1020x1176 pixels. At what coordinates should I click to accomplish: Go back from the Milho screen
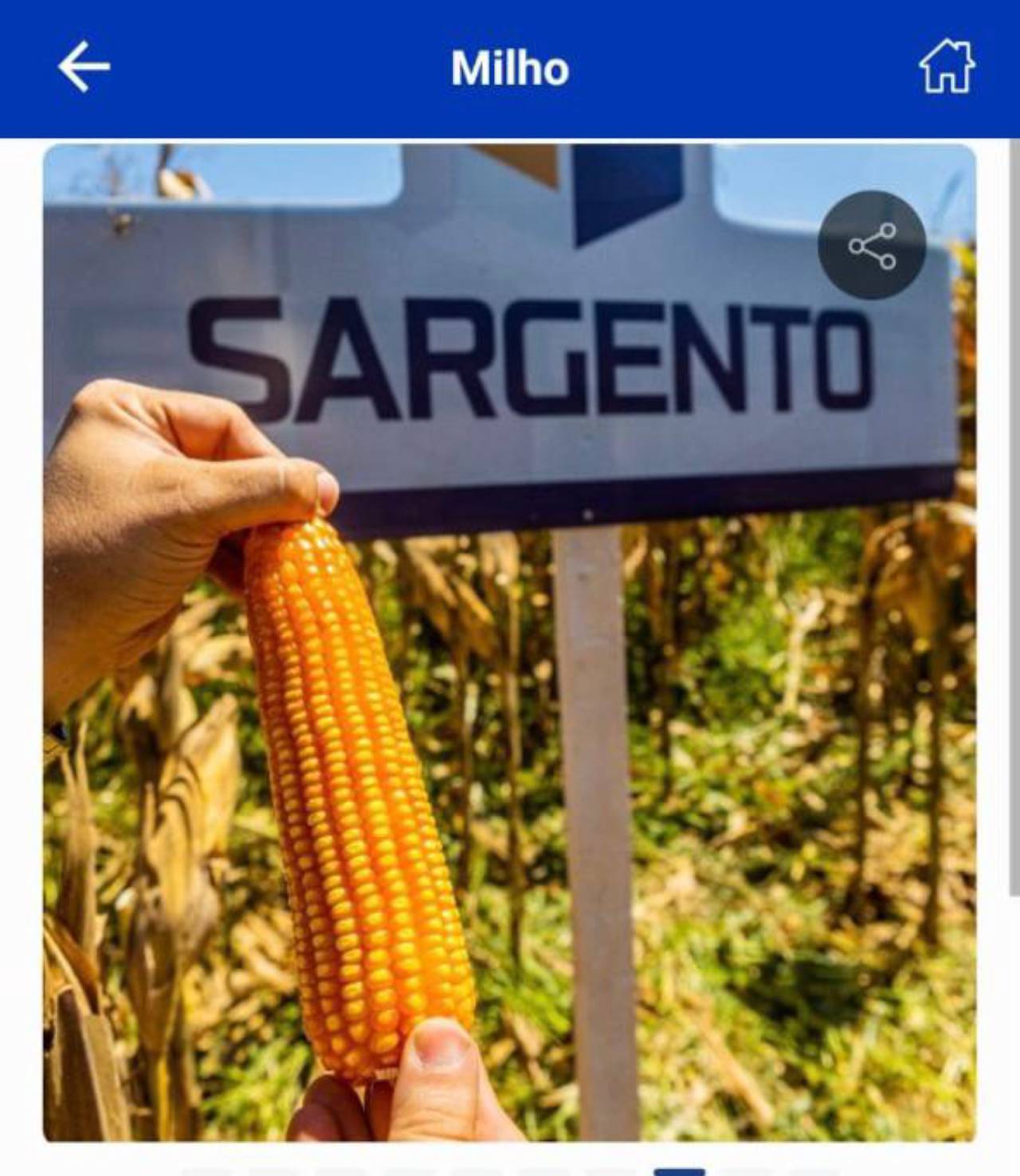[84, 68]
